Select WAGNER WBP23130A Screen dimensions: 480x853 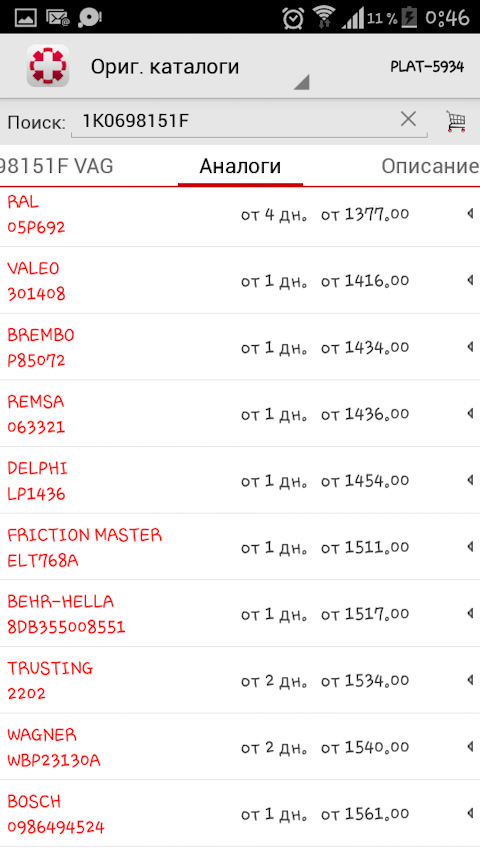pyautogui.click(x=240, y=747)
